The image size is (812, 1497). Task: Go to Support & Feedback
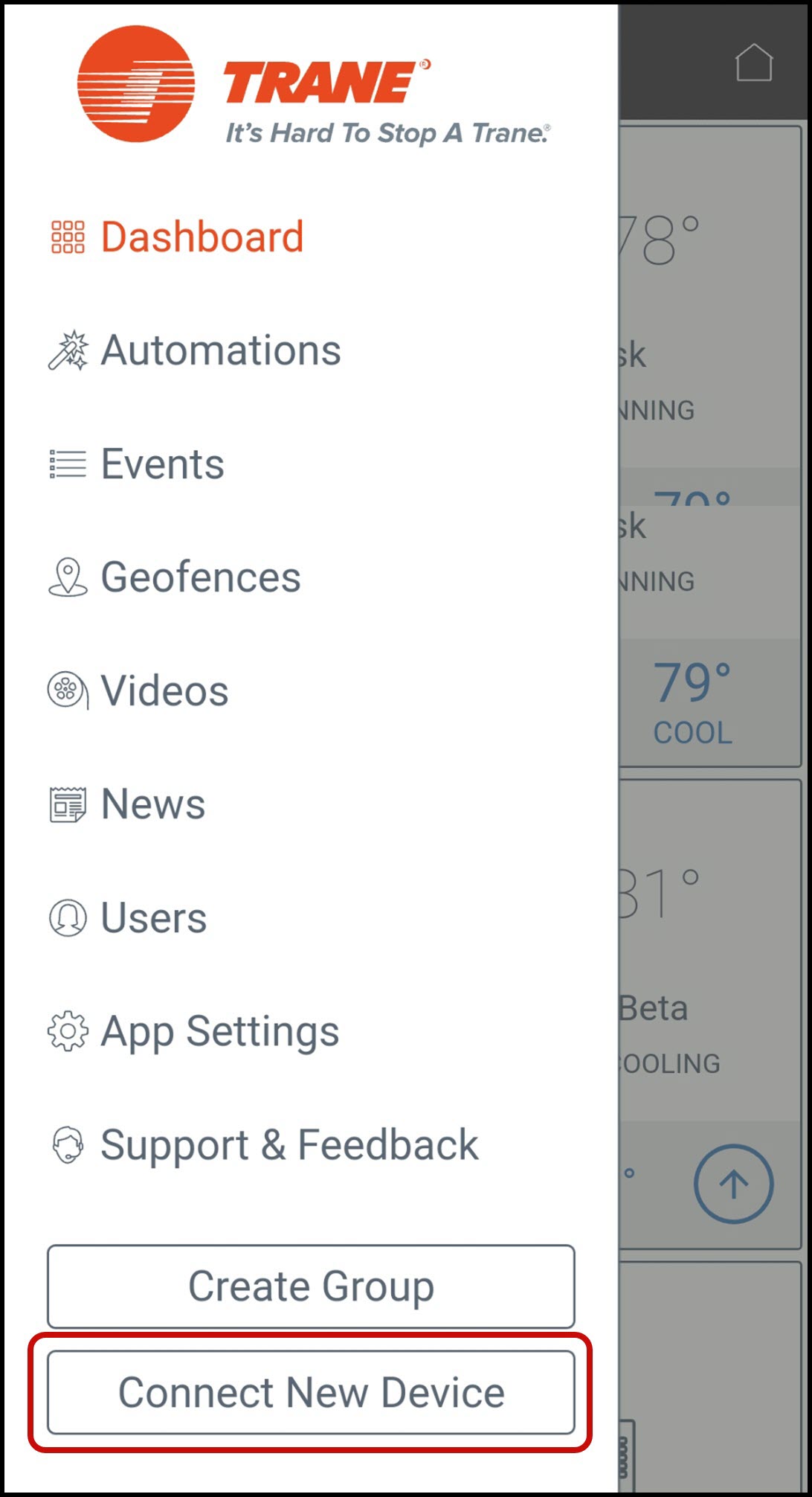pos(289,1144)
